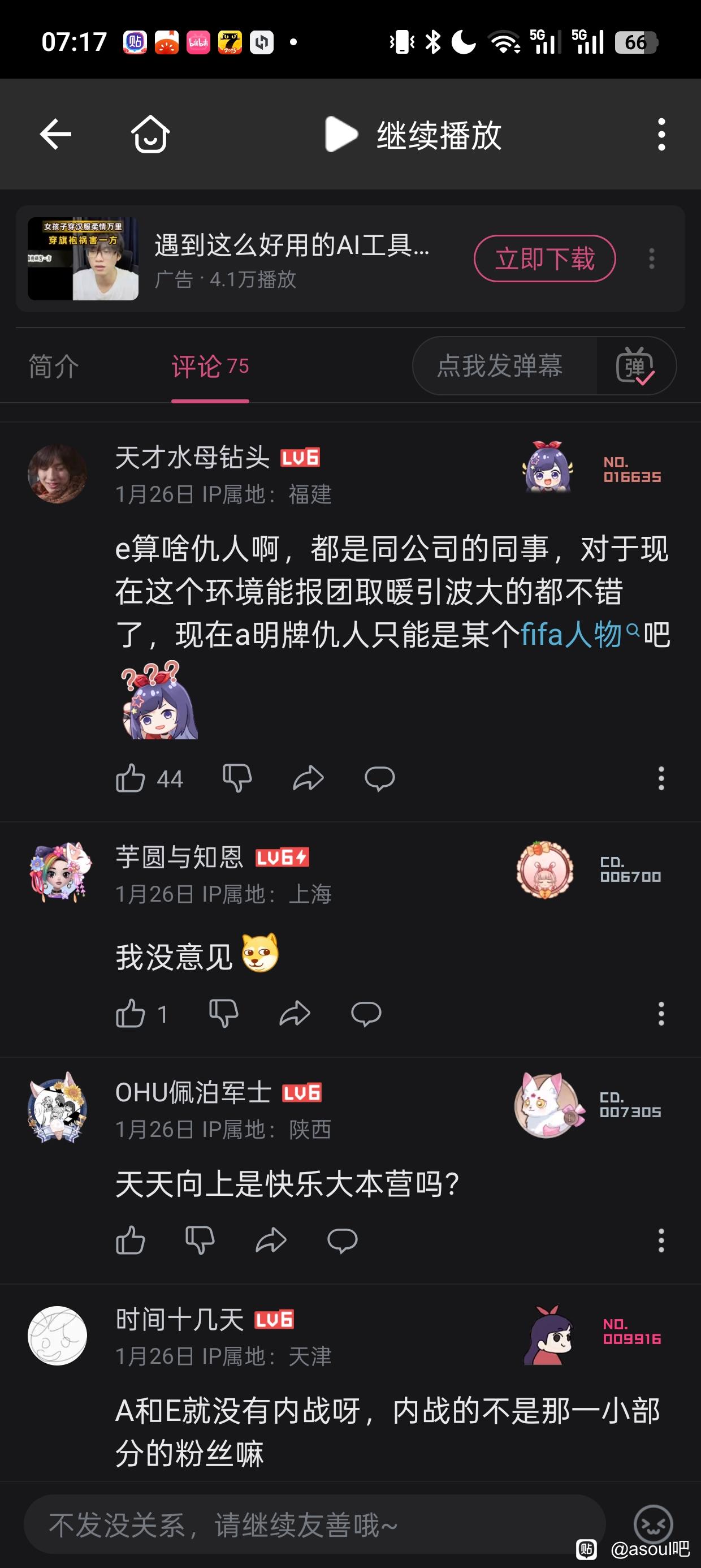The image size is (701, 1568).
Task: Open more options on OHU佩泊军士's comment
Action: [x=661, y=1241]
